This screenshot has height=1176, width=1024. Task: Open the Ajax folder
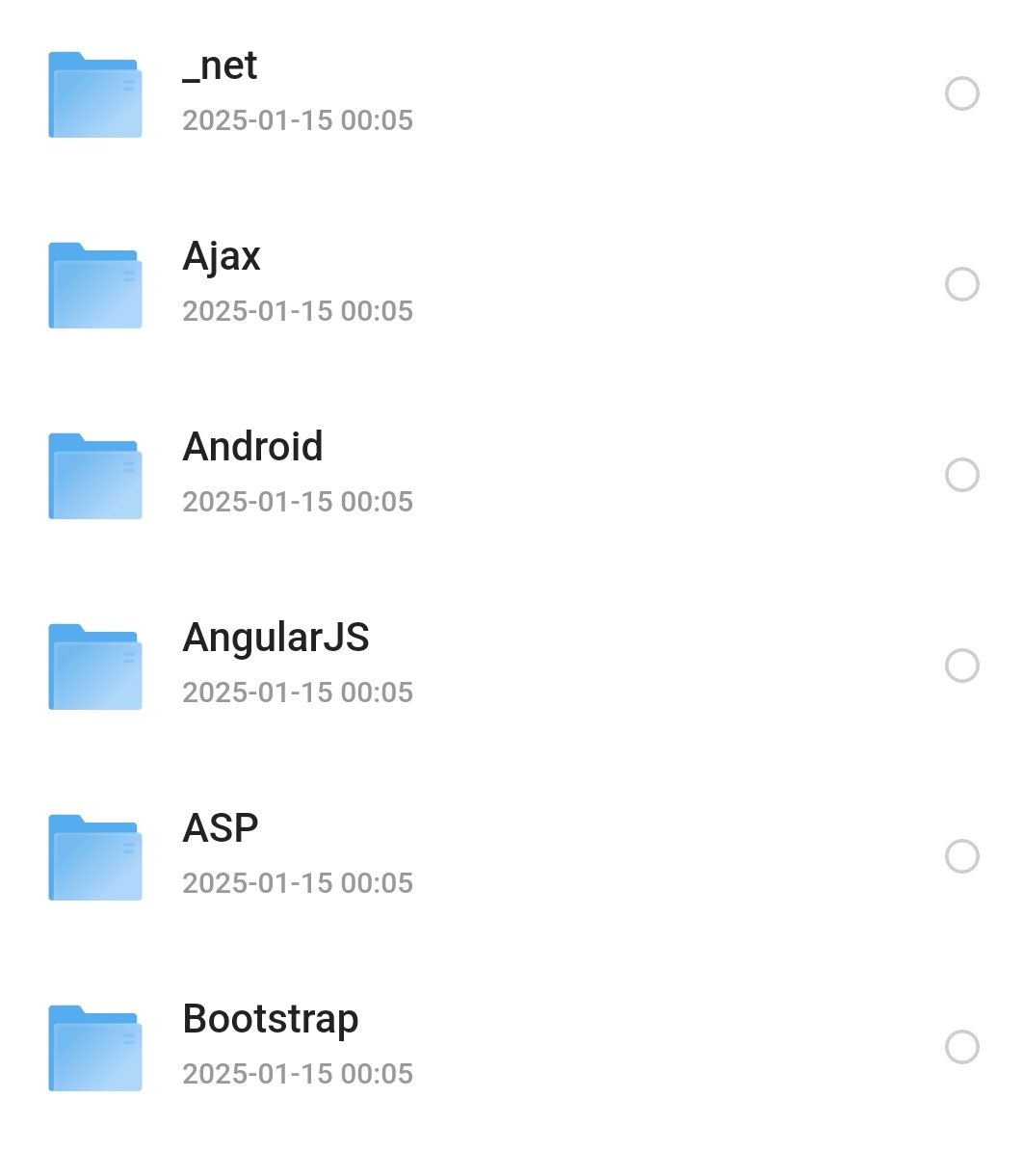coord(222,258)
